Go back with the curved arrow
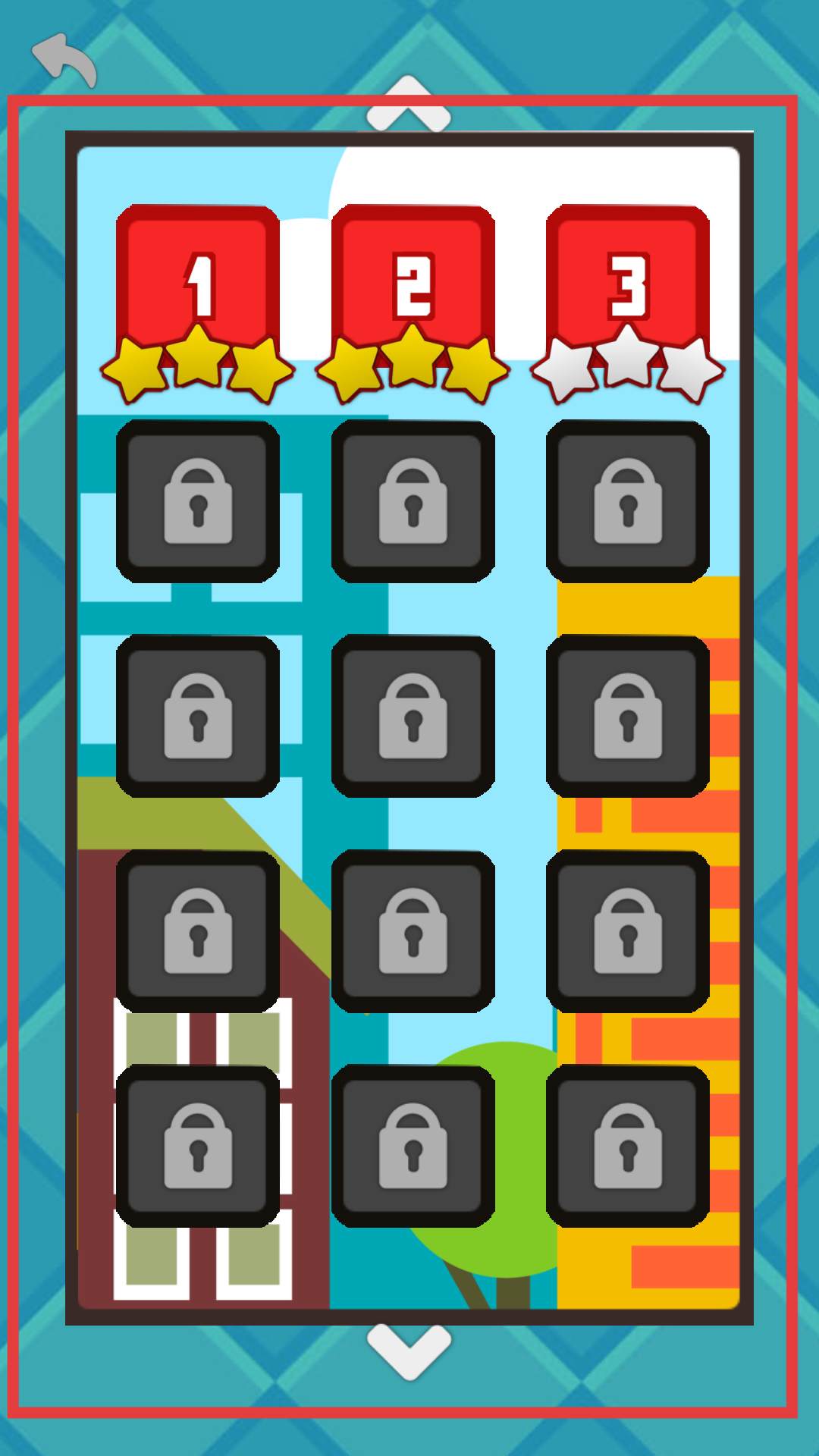Viewport: 819px width, 1456px height. point(64,59)
